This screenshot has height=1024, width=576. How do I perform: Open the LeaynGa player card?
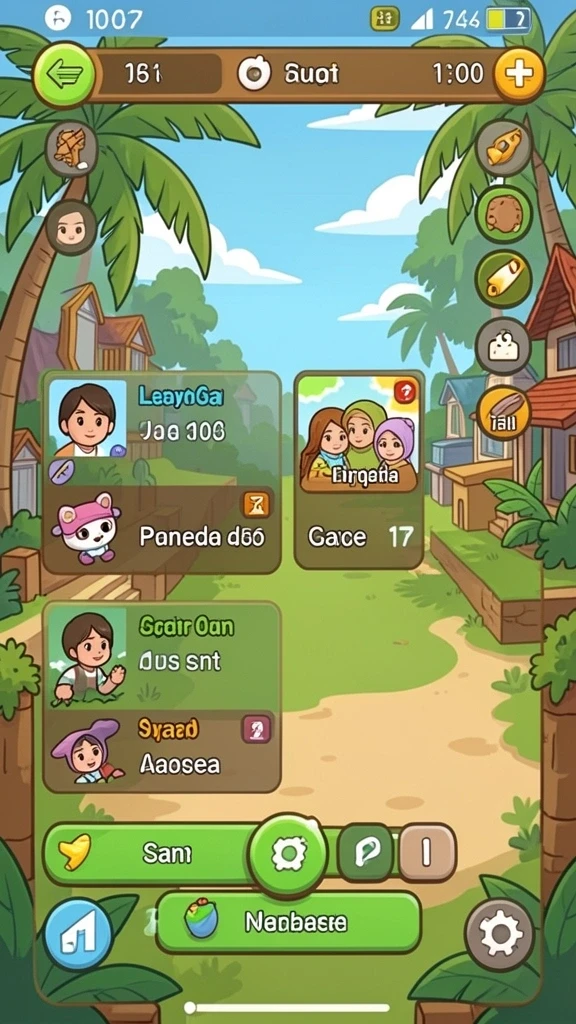162,428
